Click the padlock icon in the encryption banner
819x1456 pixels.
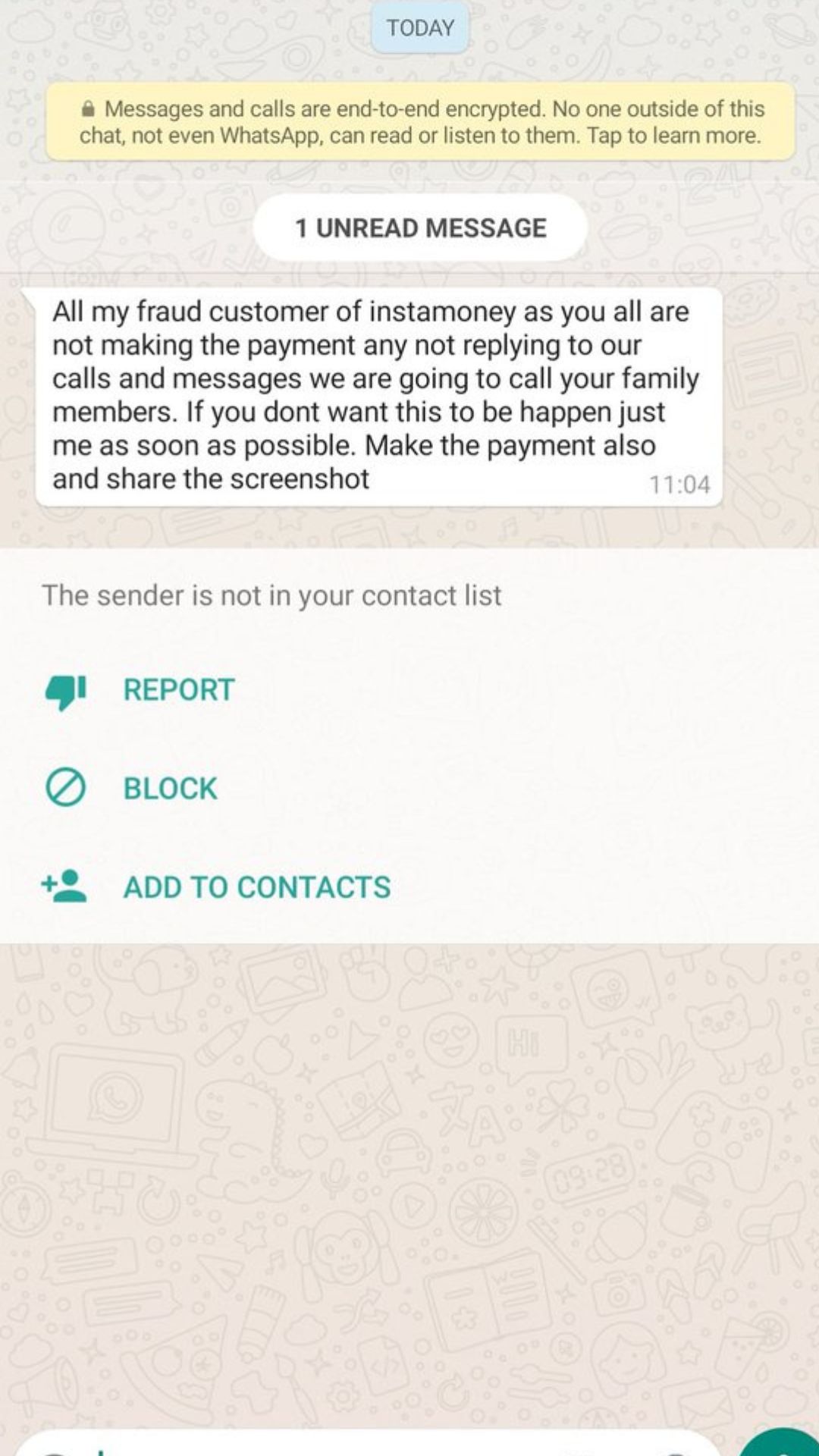(89, 108)
